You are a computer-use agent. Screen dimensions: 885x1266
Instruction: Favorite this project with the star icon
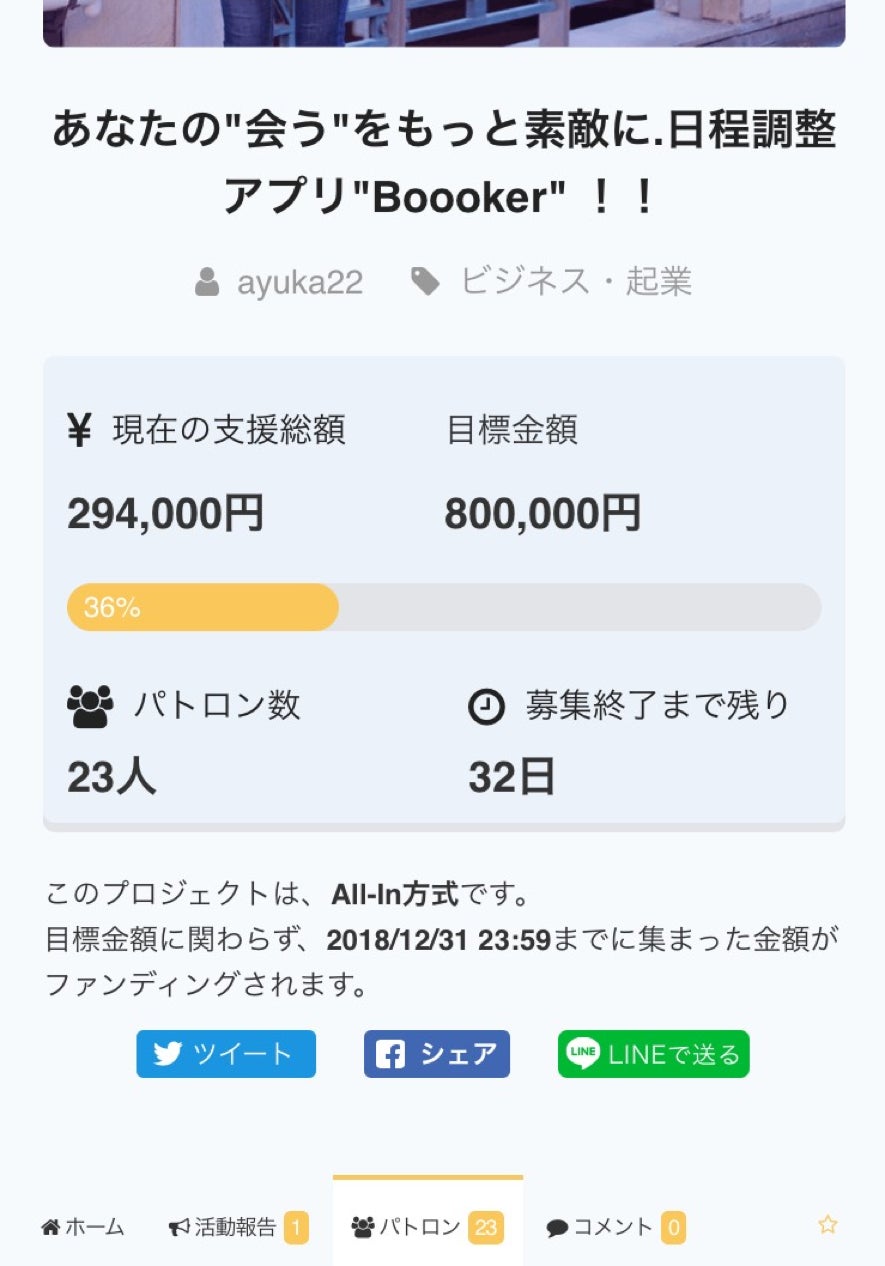(x=827, y=1225)
